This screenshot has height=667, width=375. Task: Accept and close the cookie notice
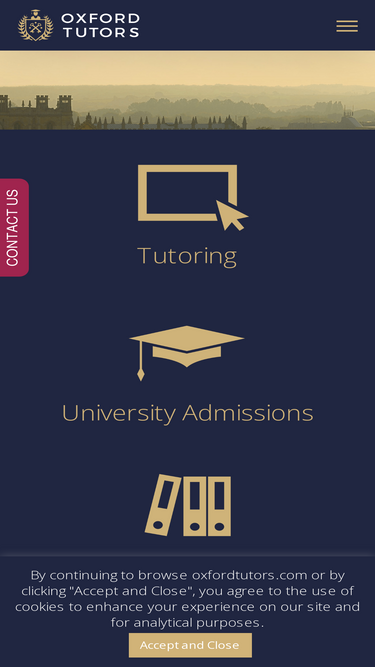(x=190, y=645)
